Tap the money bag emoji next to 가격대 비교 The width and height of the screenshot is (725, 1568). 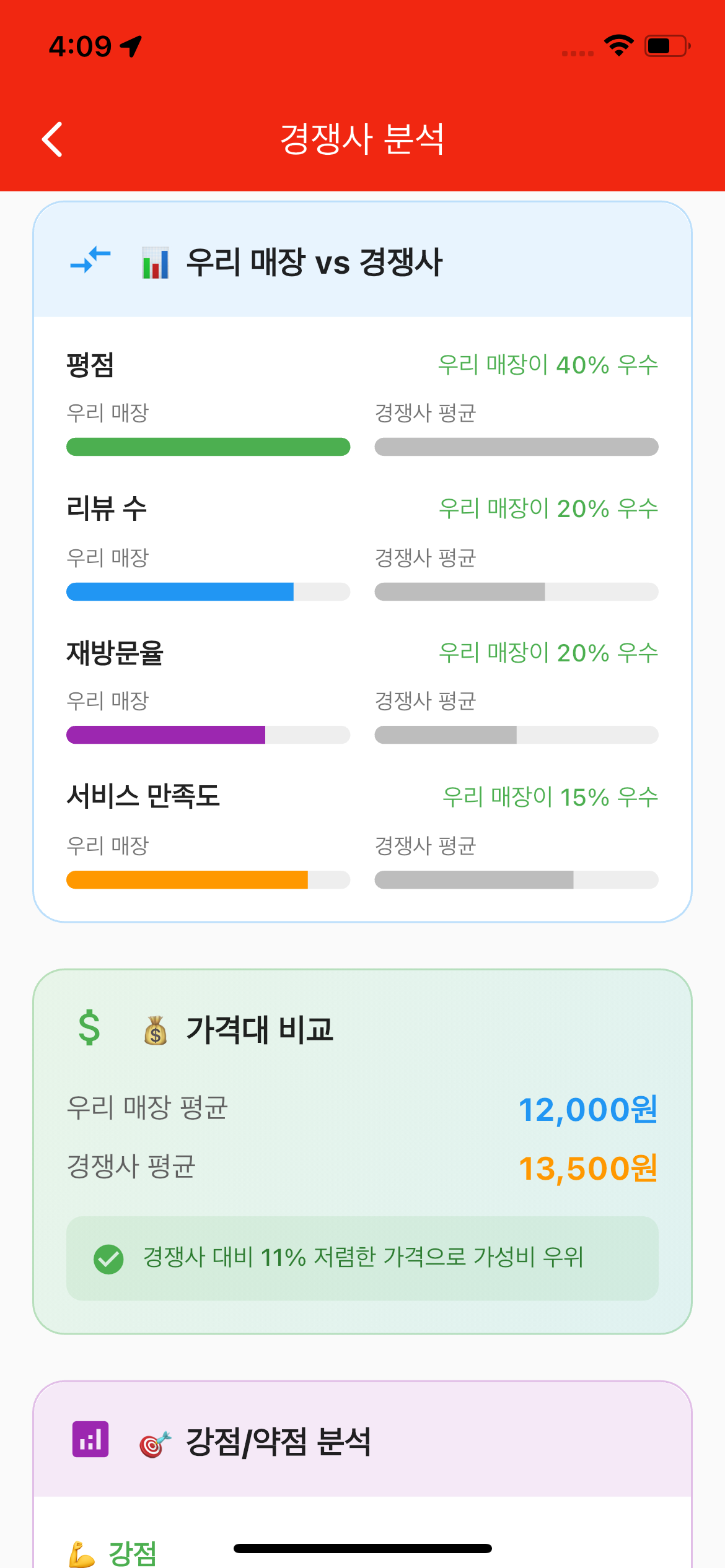tap(156, 1029)
